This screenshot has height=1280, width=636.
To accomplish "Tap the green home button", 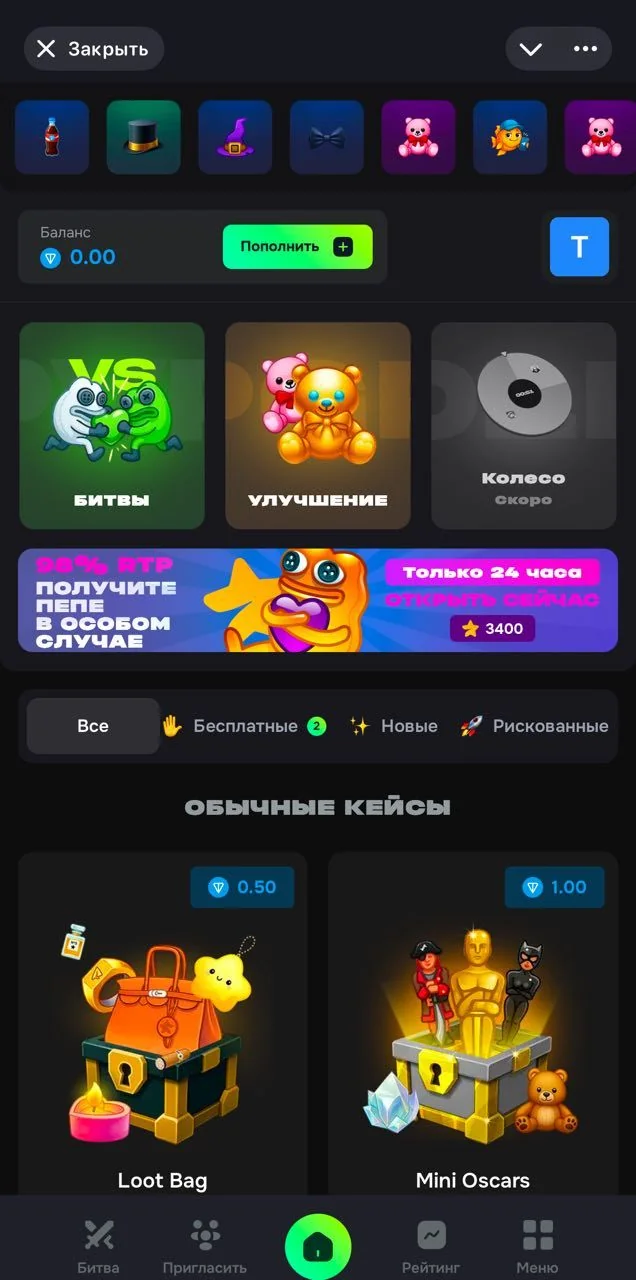I will (x=318, y=1246).
